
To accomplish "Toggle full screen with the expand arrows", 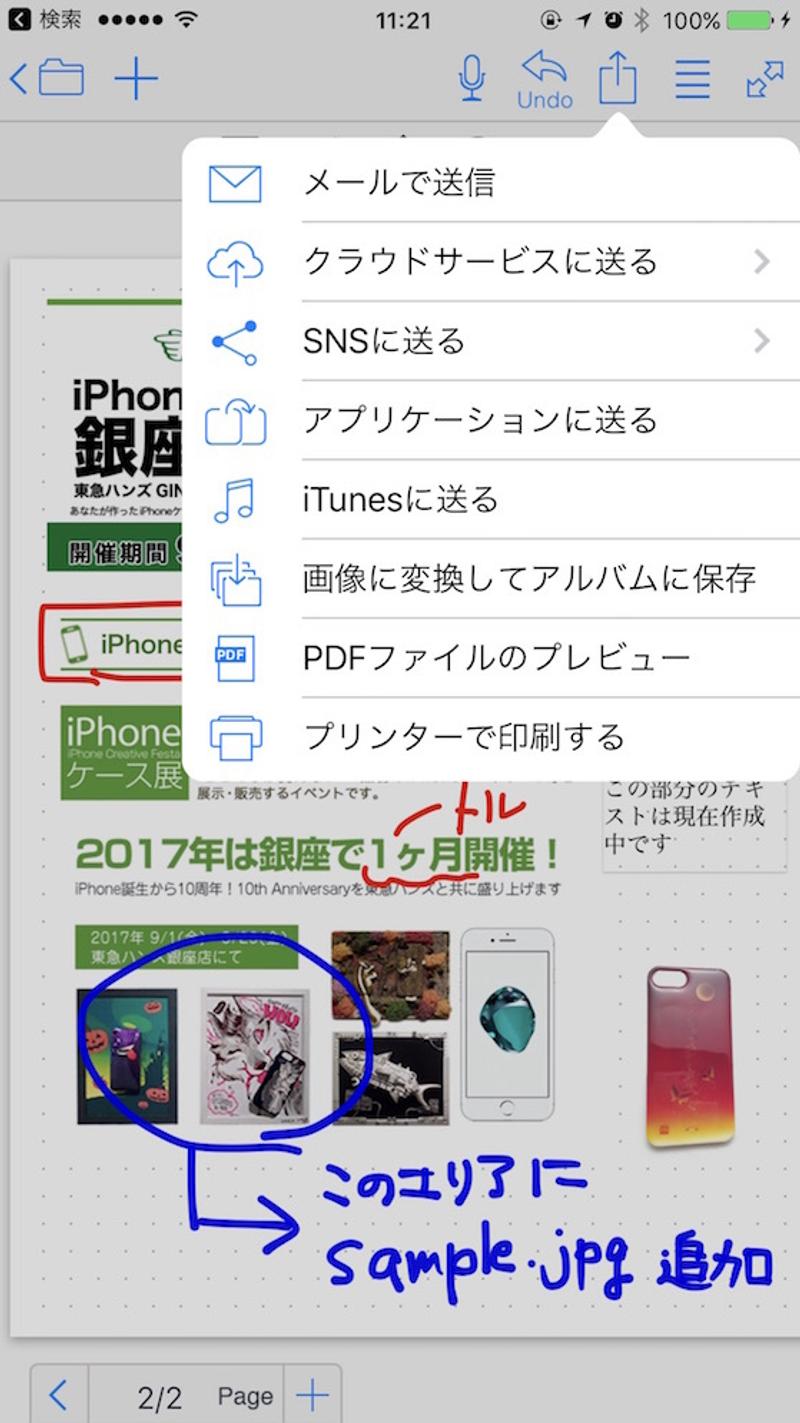I will click(765, 78).
